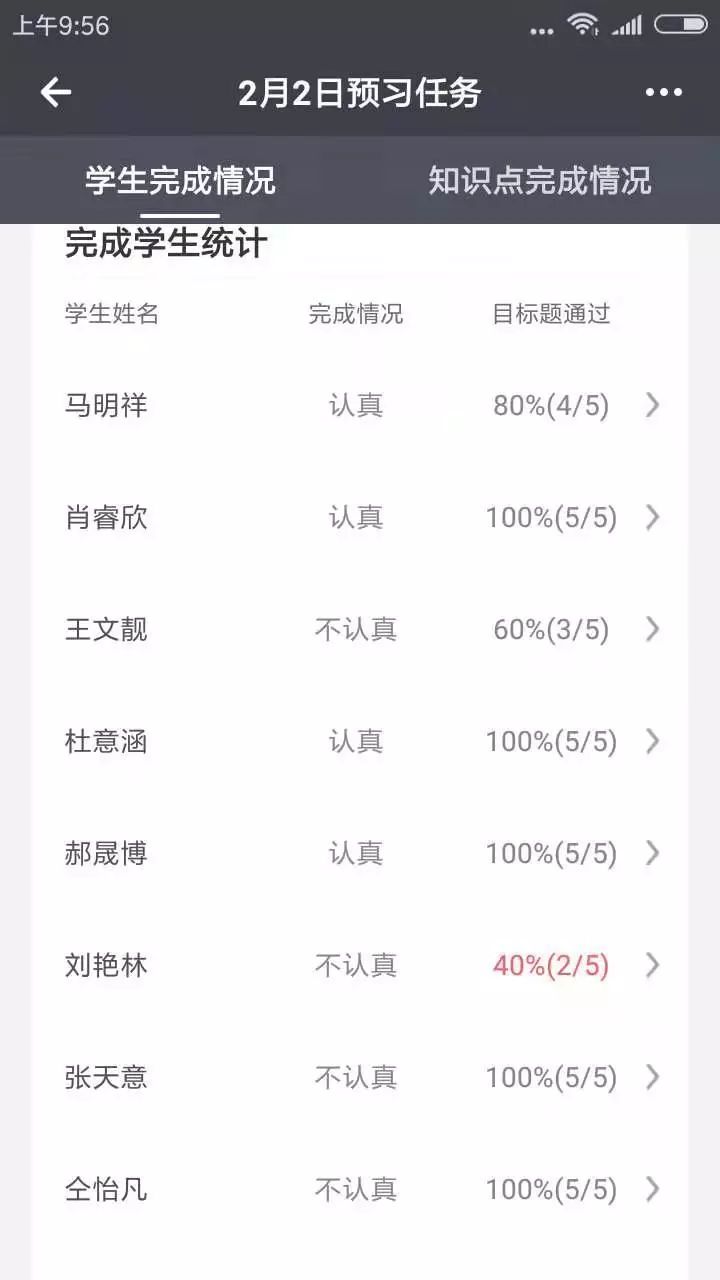The image size is (720, 1280).
Task: View 刘艳林's 40% result details
Action: 360,965
